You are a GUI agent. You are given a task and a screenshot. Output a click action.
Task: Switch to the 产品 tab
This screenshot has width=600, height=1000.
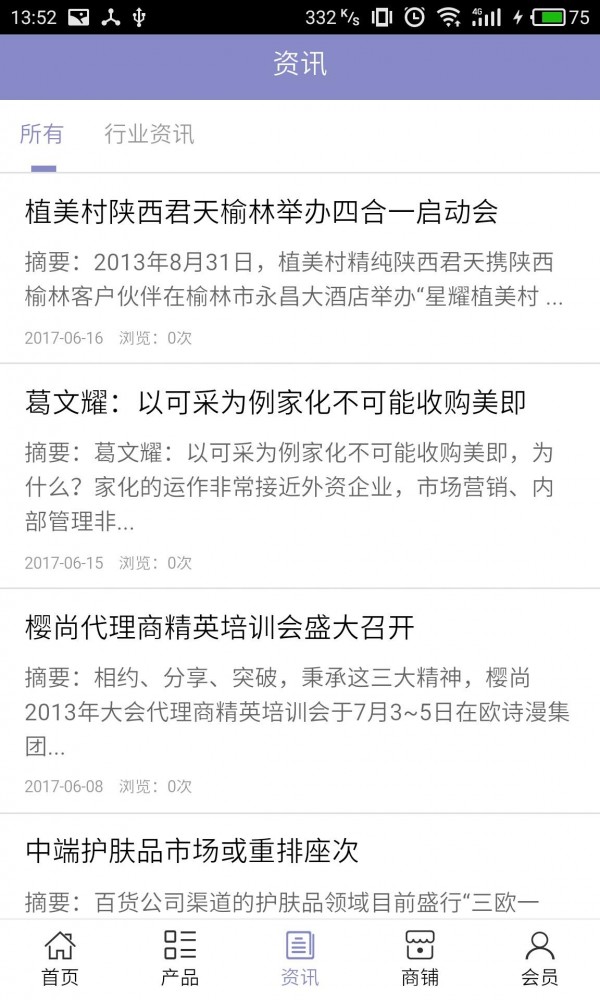pyautogui.click(x=180, y=958)
